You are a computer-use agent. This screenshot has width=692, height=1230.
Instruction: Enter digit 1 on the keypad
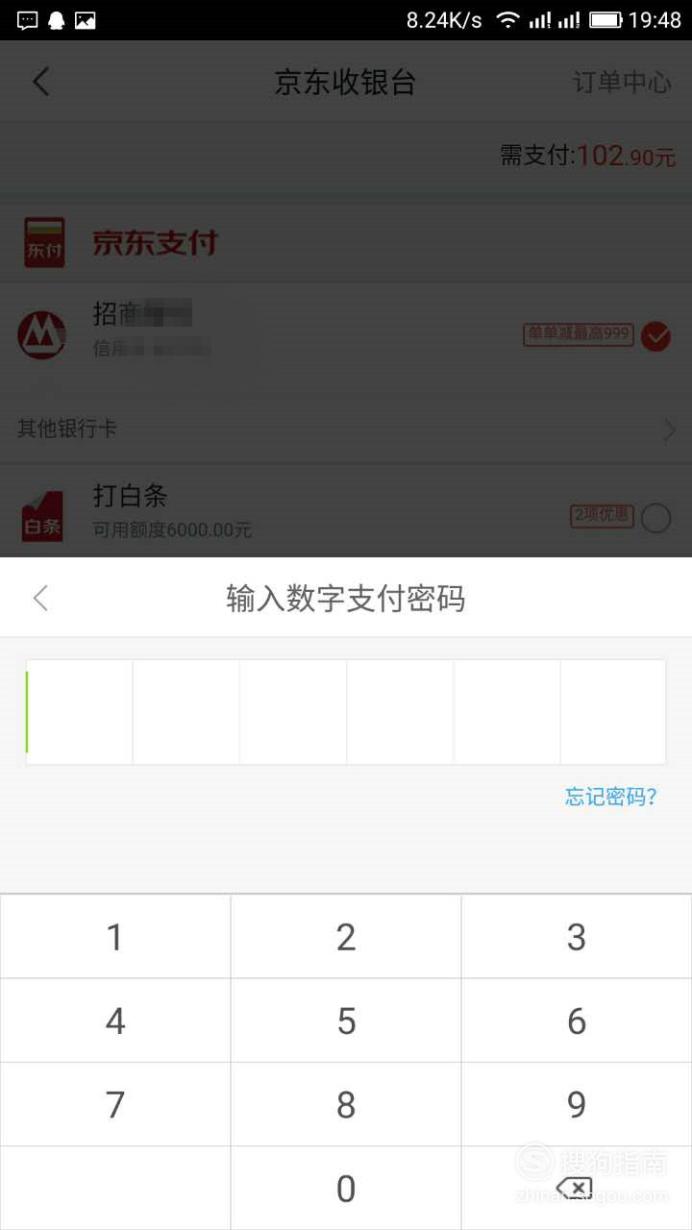coord(115,937)
